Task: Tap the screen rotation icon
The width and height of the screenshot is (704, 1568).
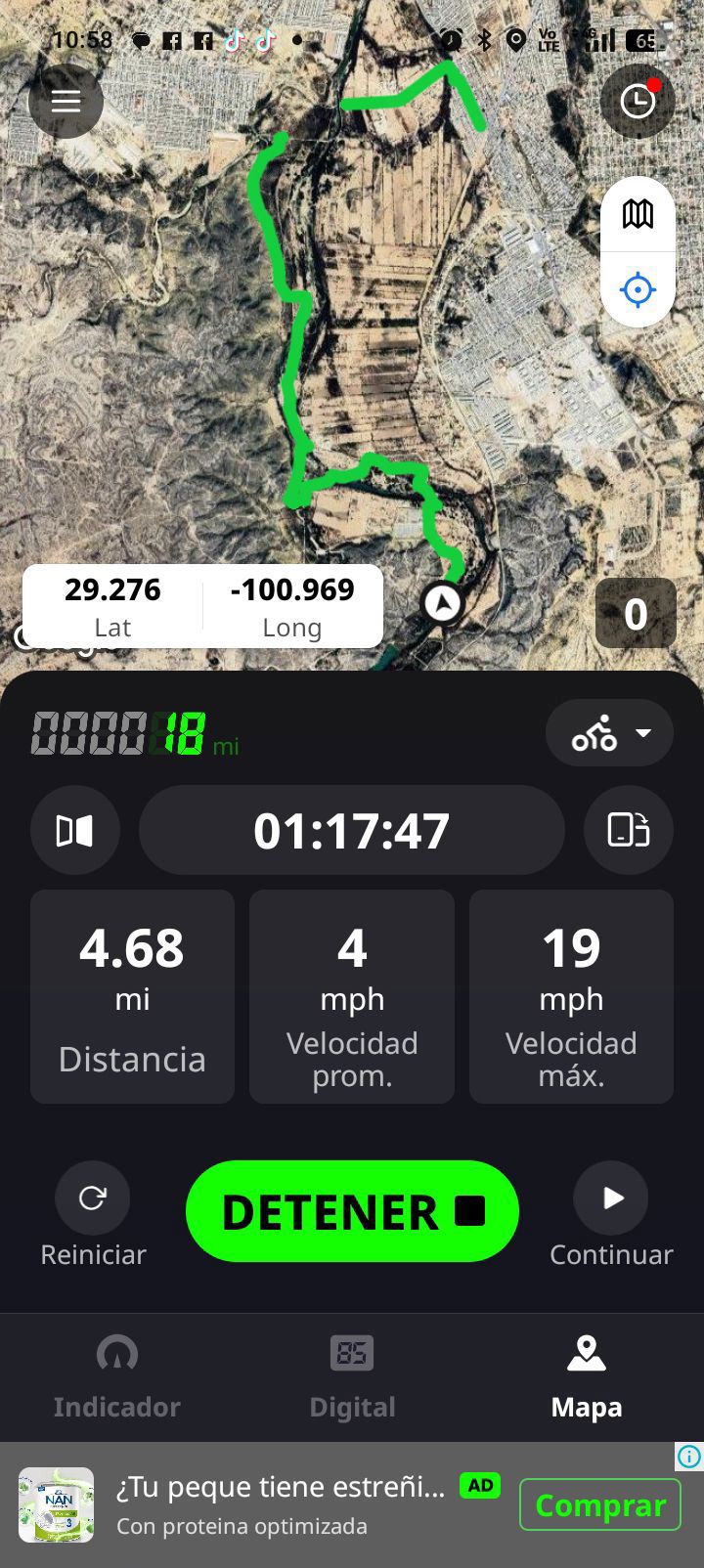Action: pyautogui.click(x=628, y=830)
